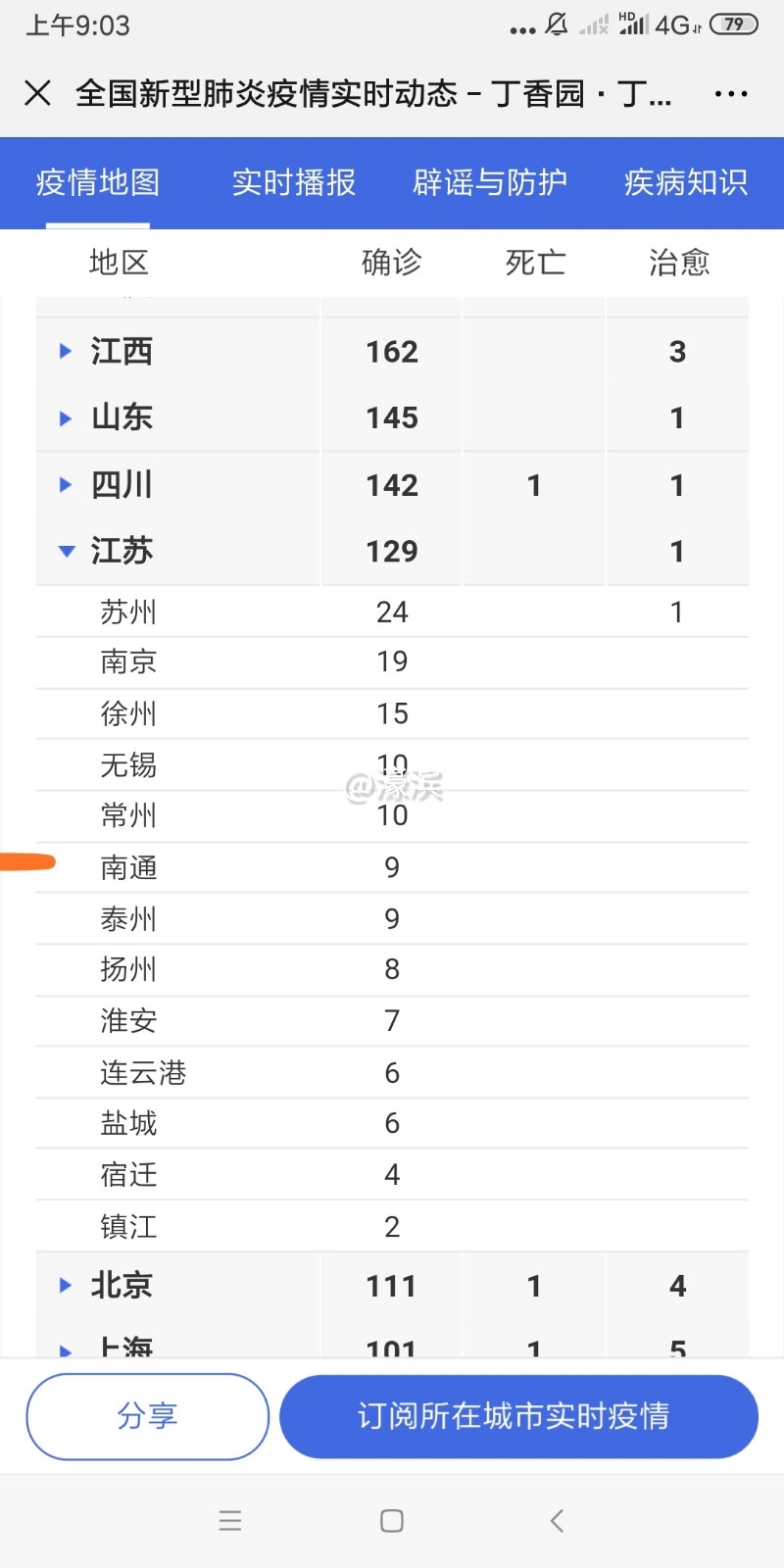This screenshot has height=1568, width=784.
Task: Open the three-dot overflow menu
Action: click(731, 94)
